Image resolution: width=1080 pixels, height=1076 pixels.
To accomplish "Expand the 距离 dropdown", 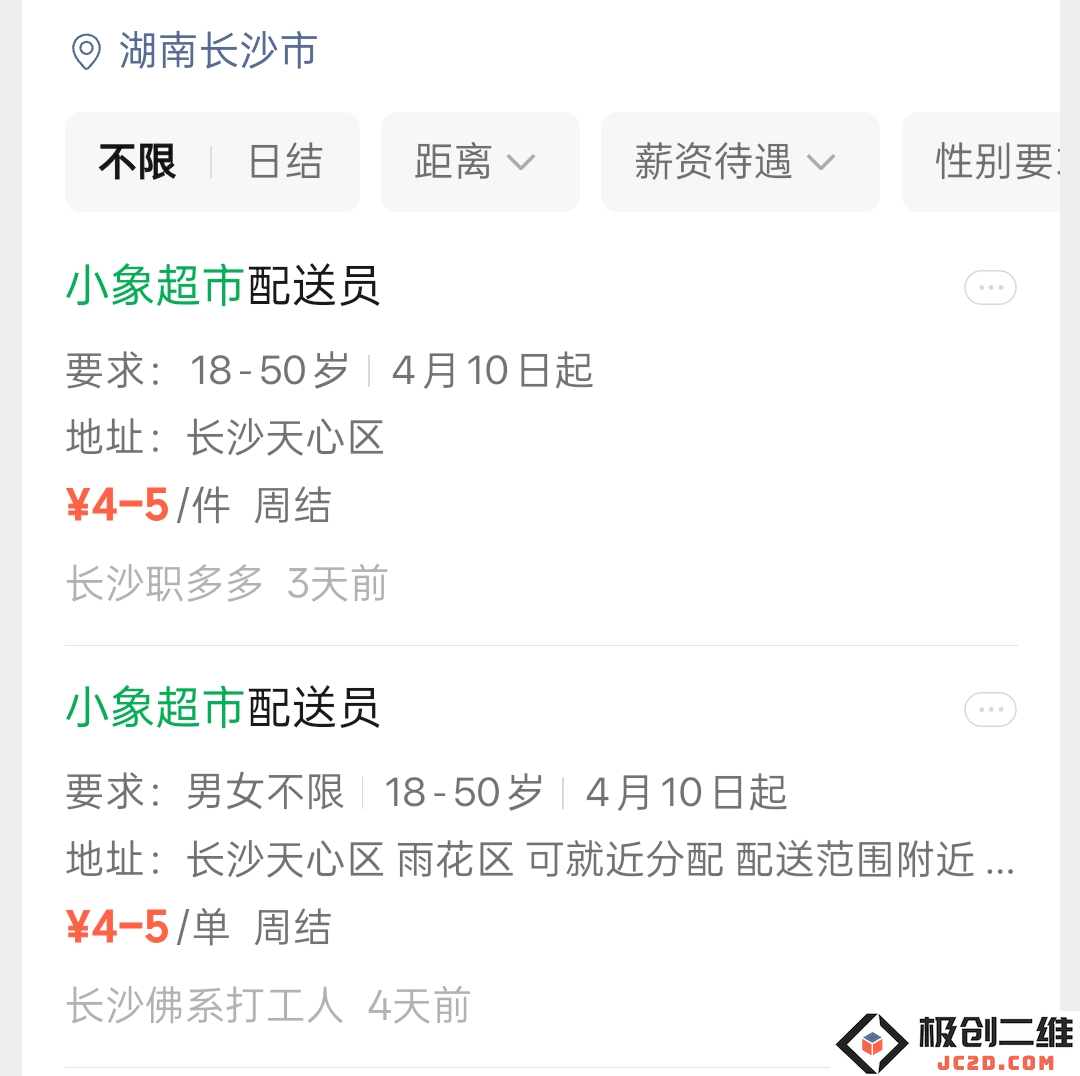I will coord(479,162).
